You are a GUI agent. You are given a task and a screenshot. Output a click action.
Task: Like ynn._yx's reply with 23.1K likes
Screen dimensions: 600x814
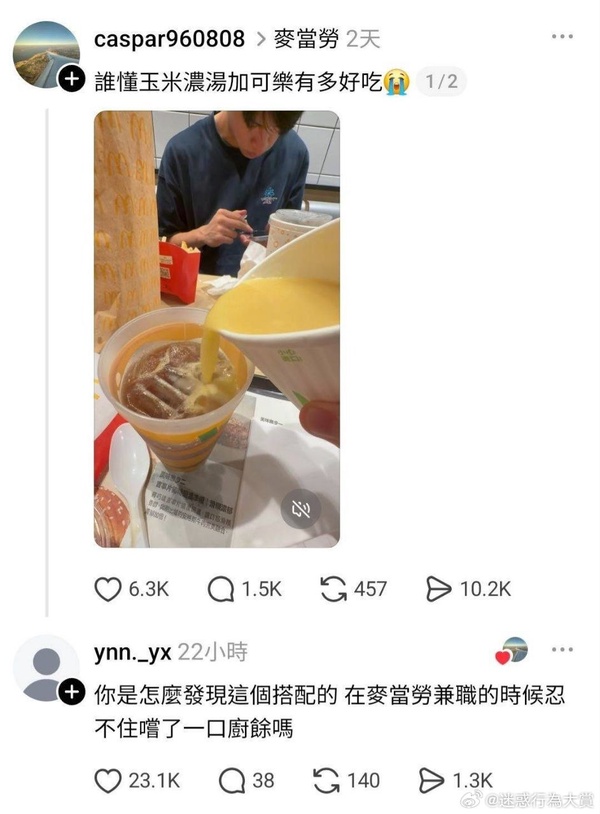tap(108, 780)
